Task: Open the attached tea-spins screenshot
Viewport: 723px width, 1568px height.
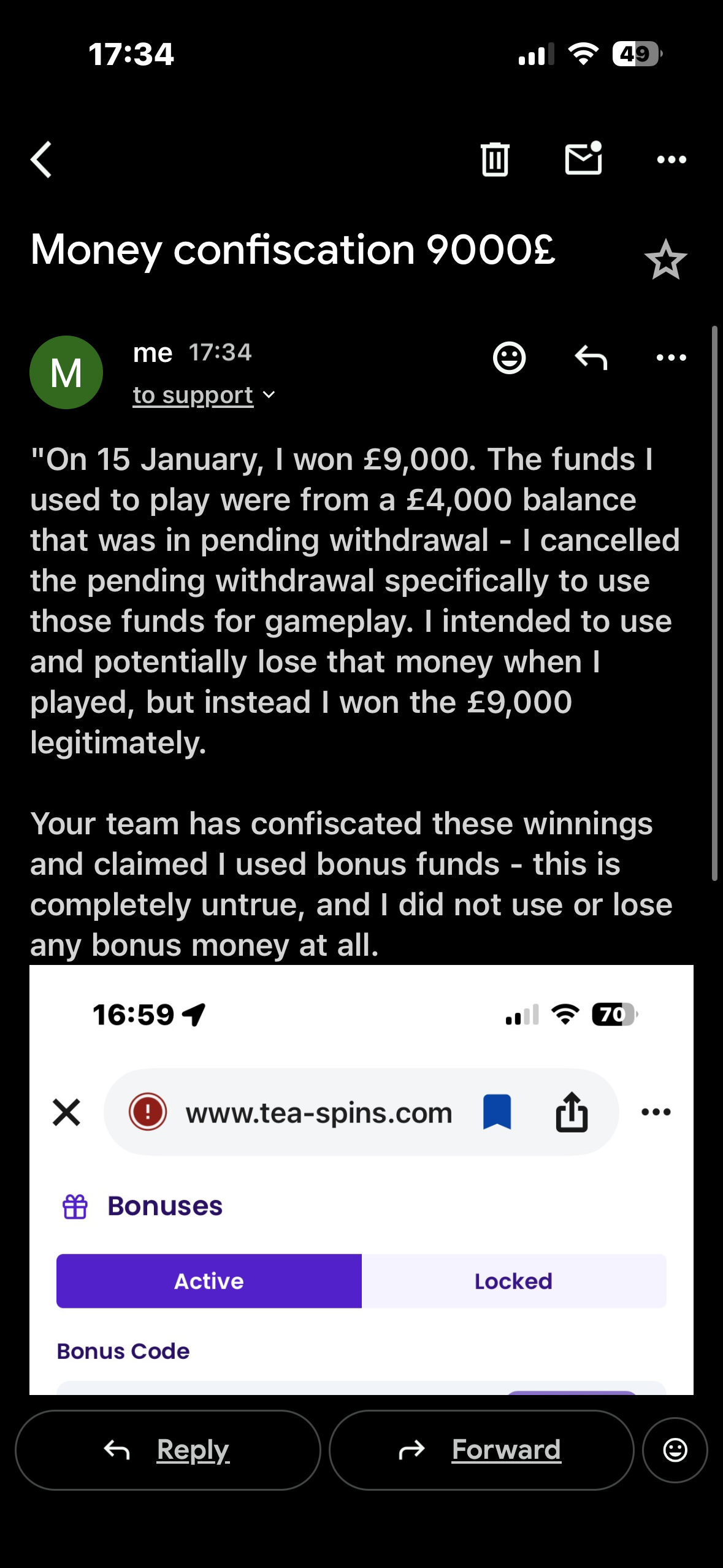Action: [x=361, y=1178]
